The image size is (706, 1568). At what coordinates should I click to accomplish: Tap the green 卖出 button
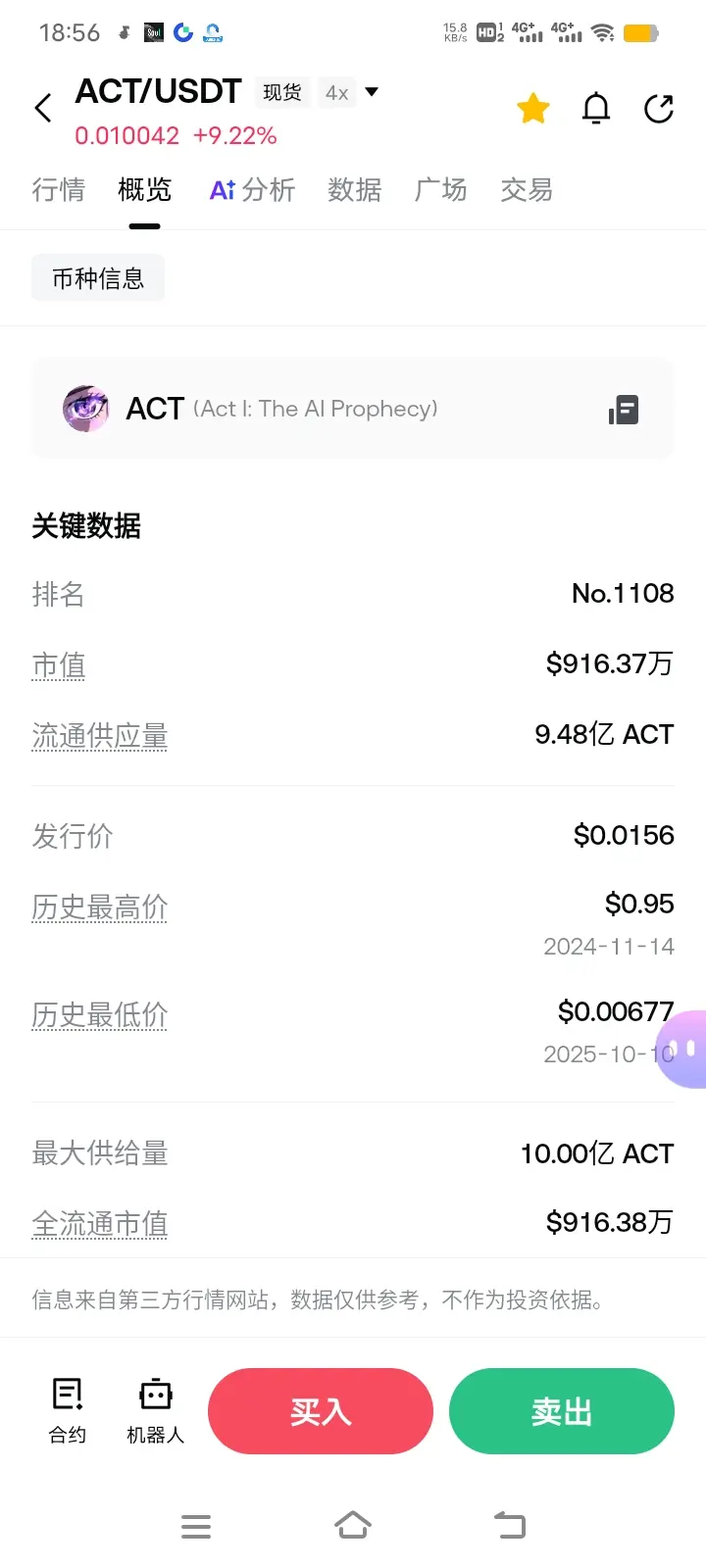[562, 1411]
